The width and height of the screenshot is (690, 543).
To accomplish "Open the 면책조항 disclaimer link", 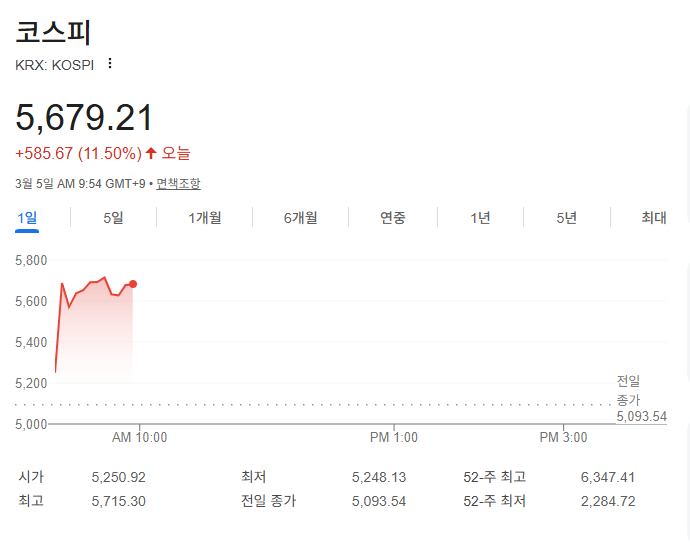I will (178, 184).
